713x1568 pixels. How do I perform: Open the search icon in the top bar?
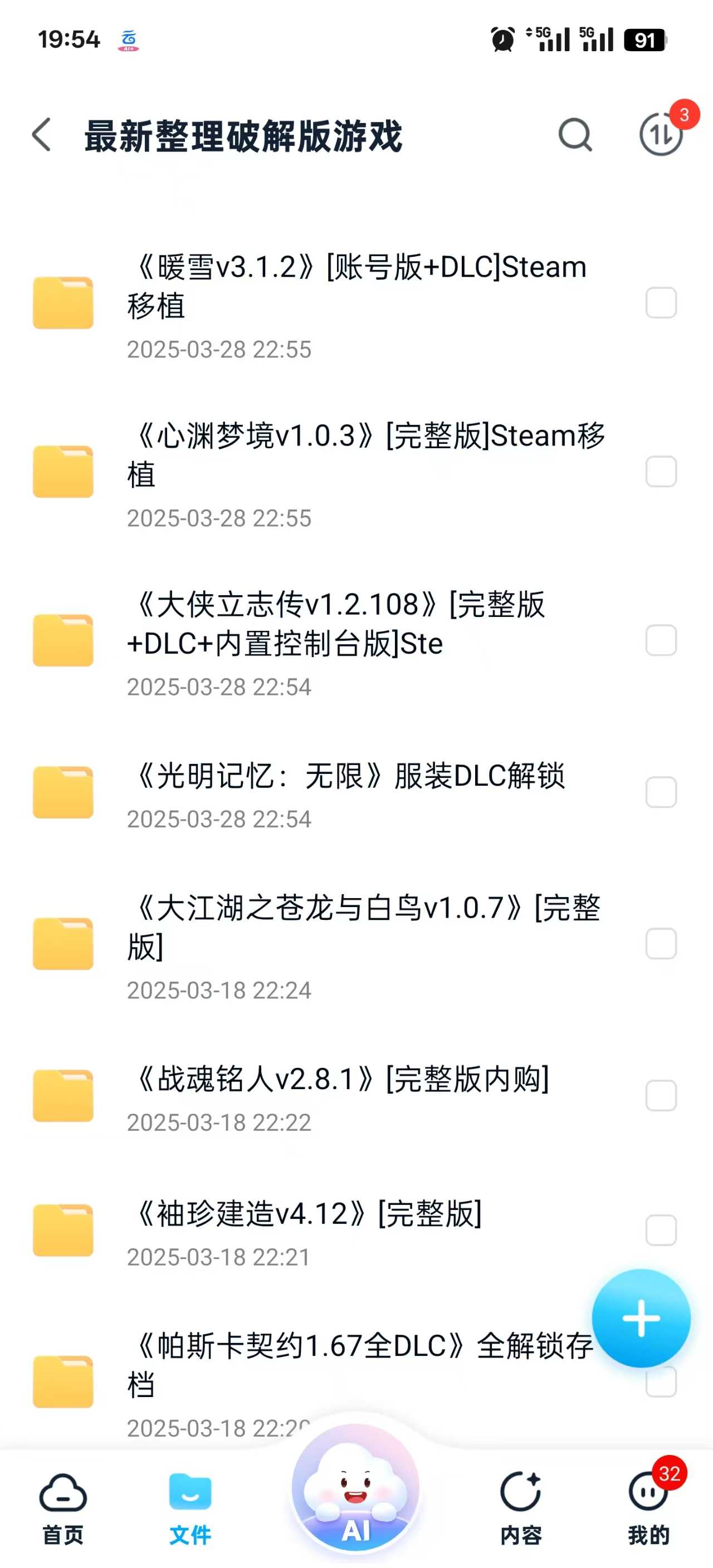(x=574, y=135)
